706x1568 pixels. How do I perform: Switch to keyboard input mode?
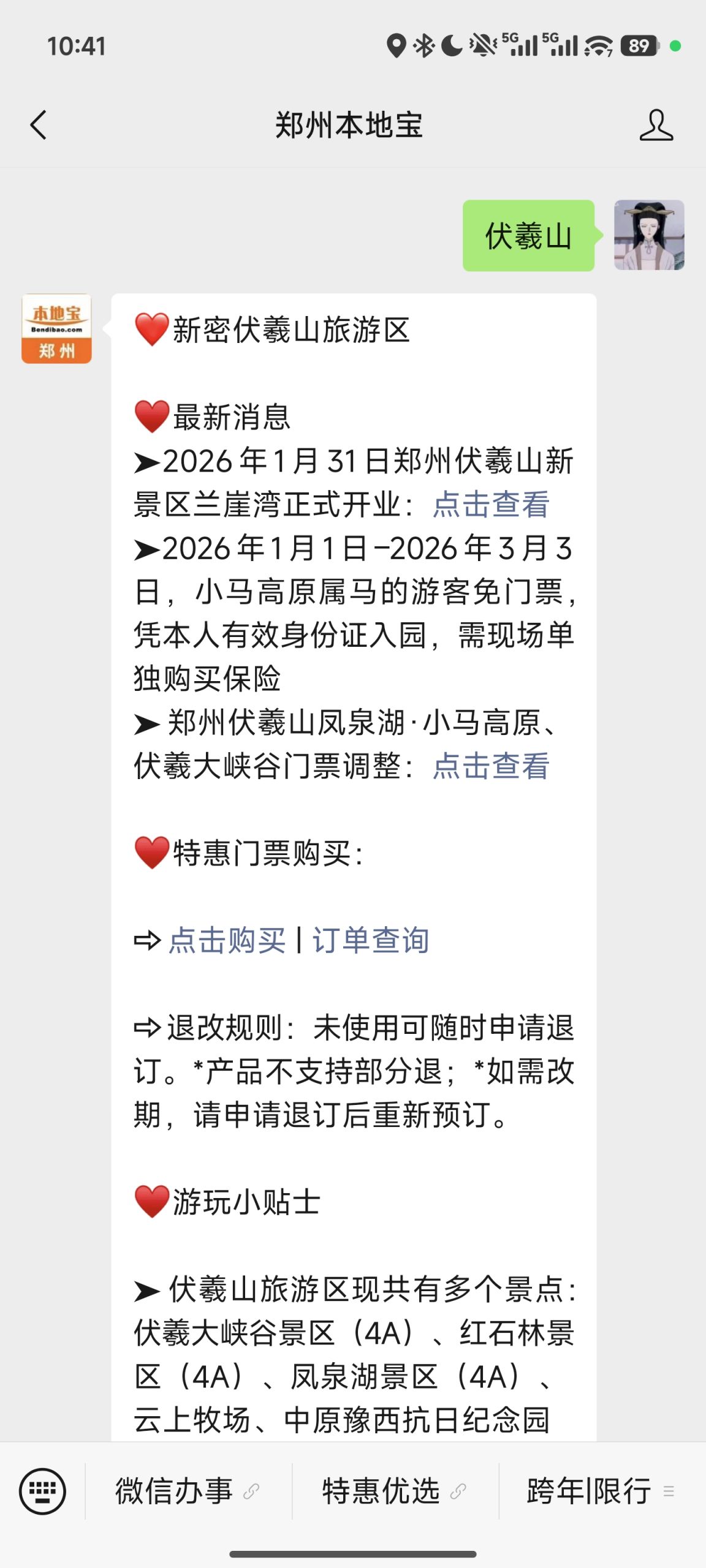[x=42, y=1491]
